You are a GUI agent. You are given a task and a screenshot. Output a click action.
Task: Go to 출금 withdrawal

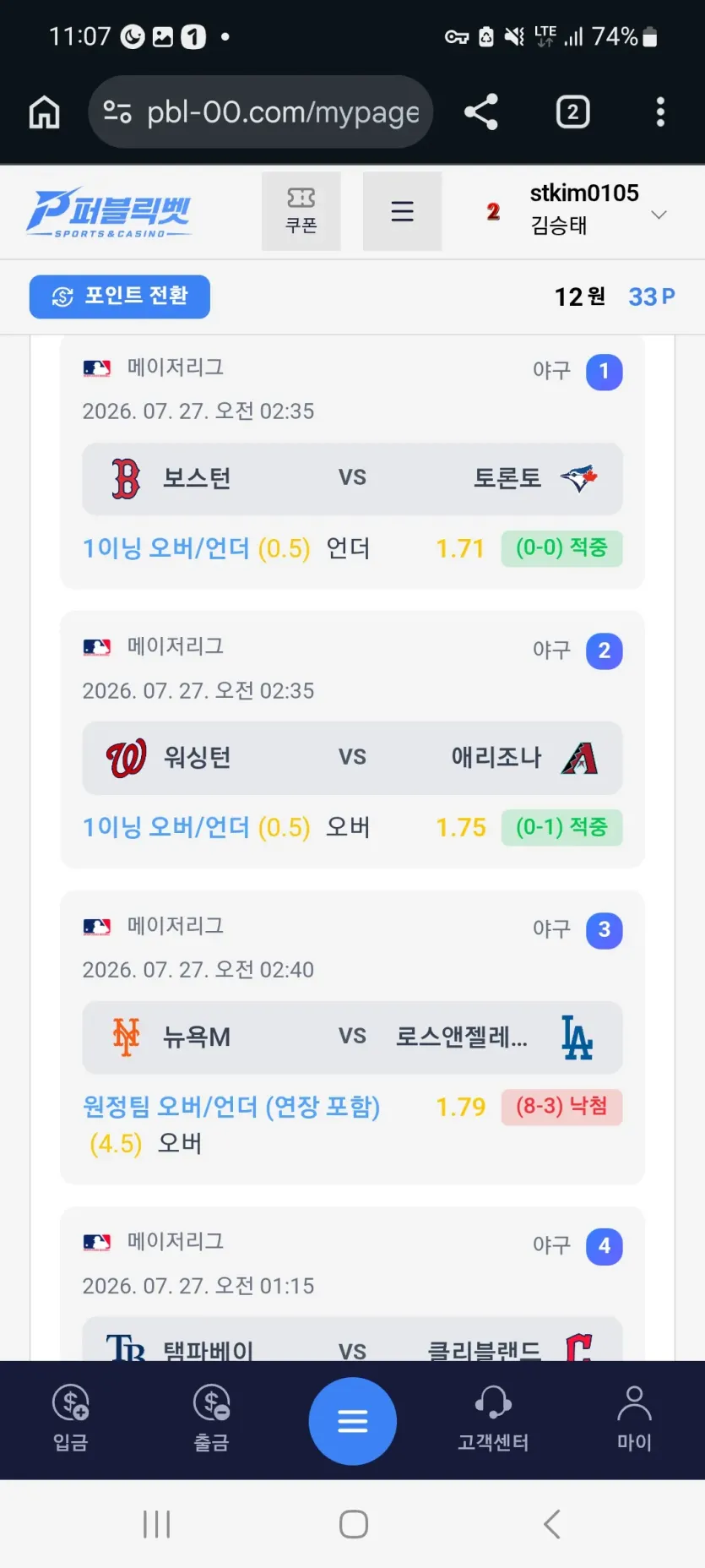tap(211, 1419)
